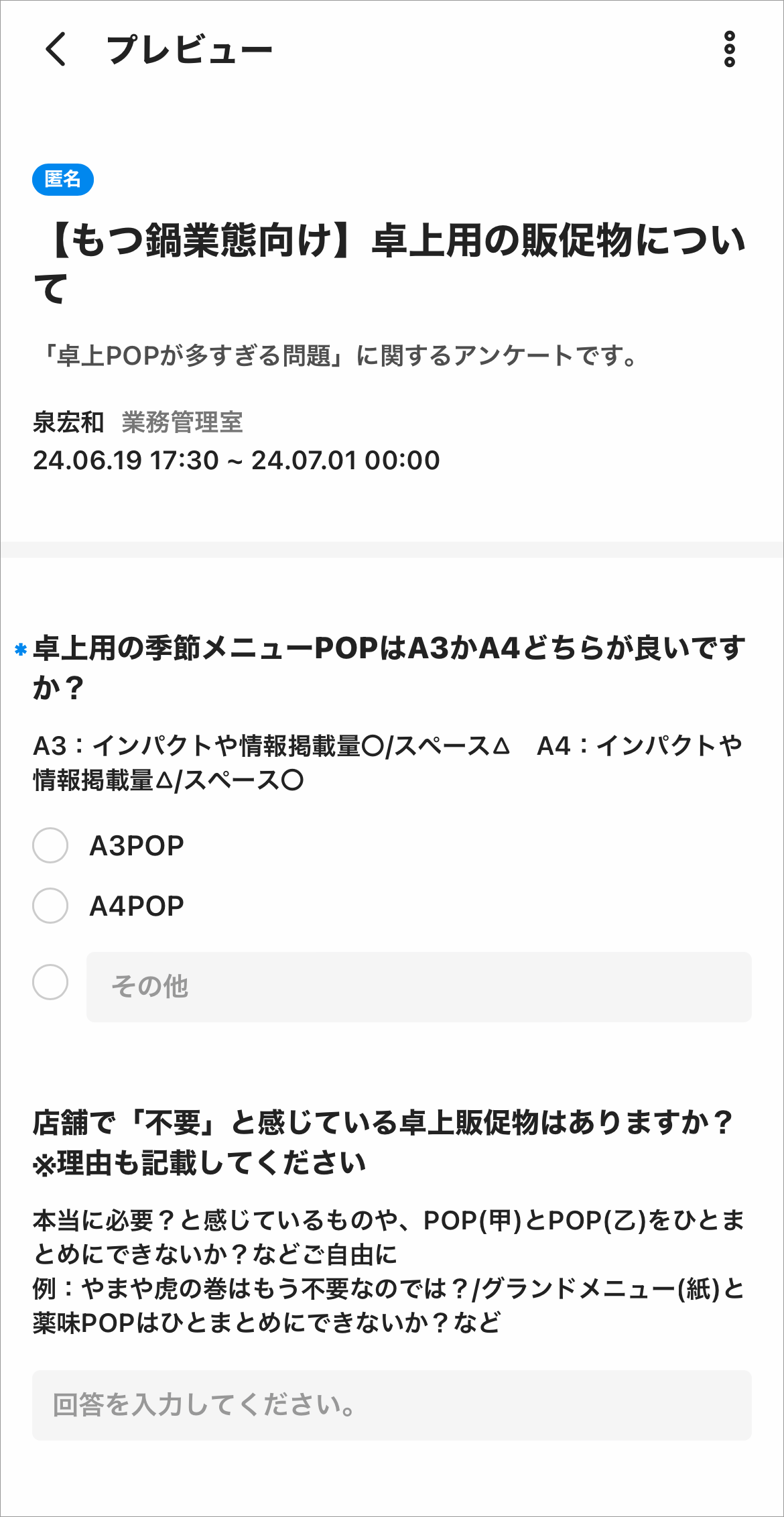784x1517 pixels.
Task: Go back from the プレビュー screen
Action: (x=56, y=49)
